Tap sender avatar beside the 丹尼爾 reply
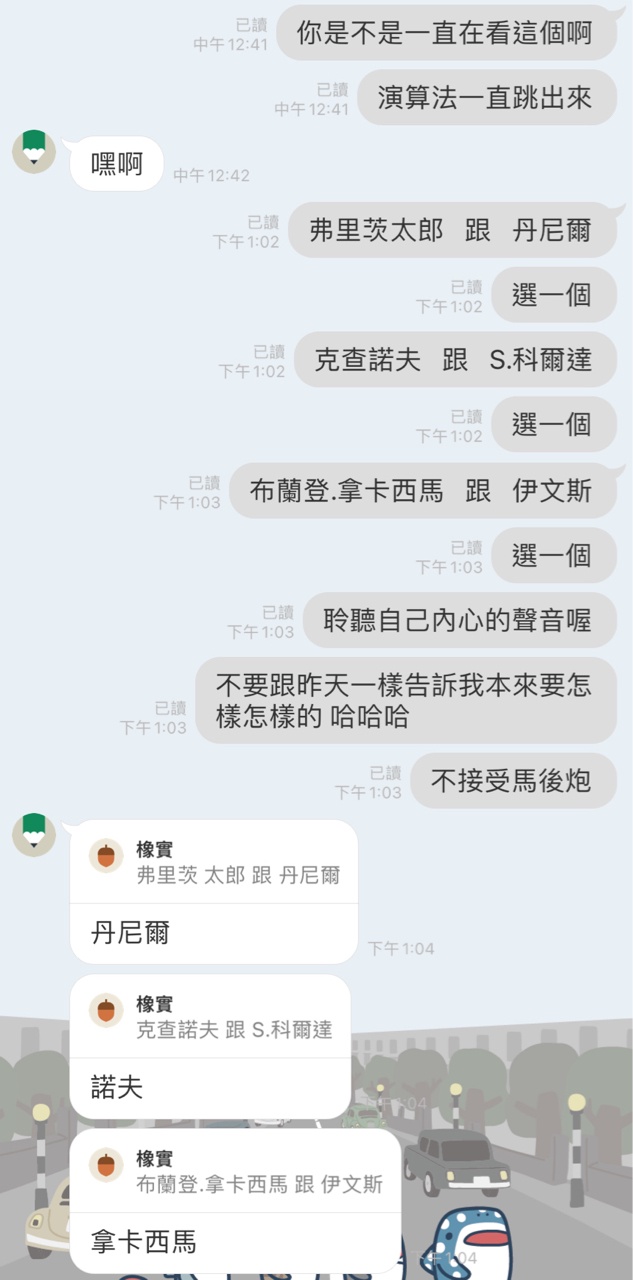This screenshot has width=633, height=1280. [x=33, y=835]
